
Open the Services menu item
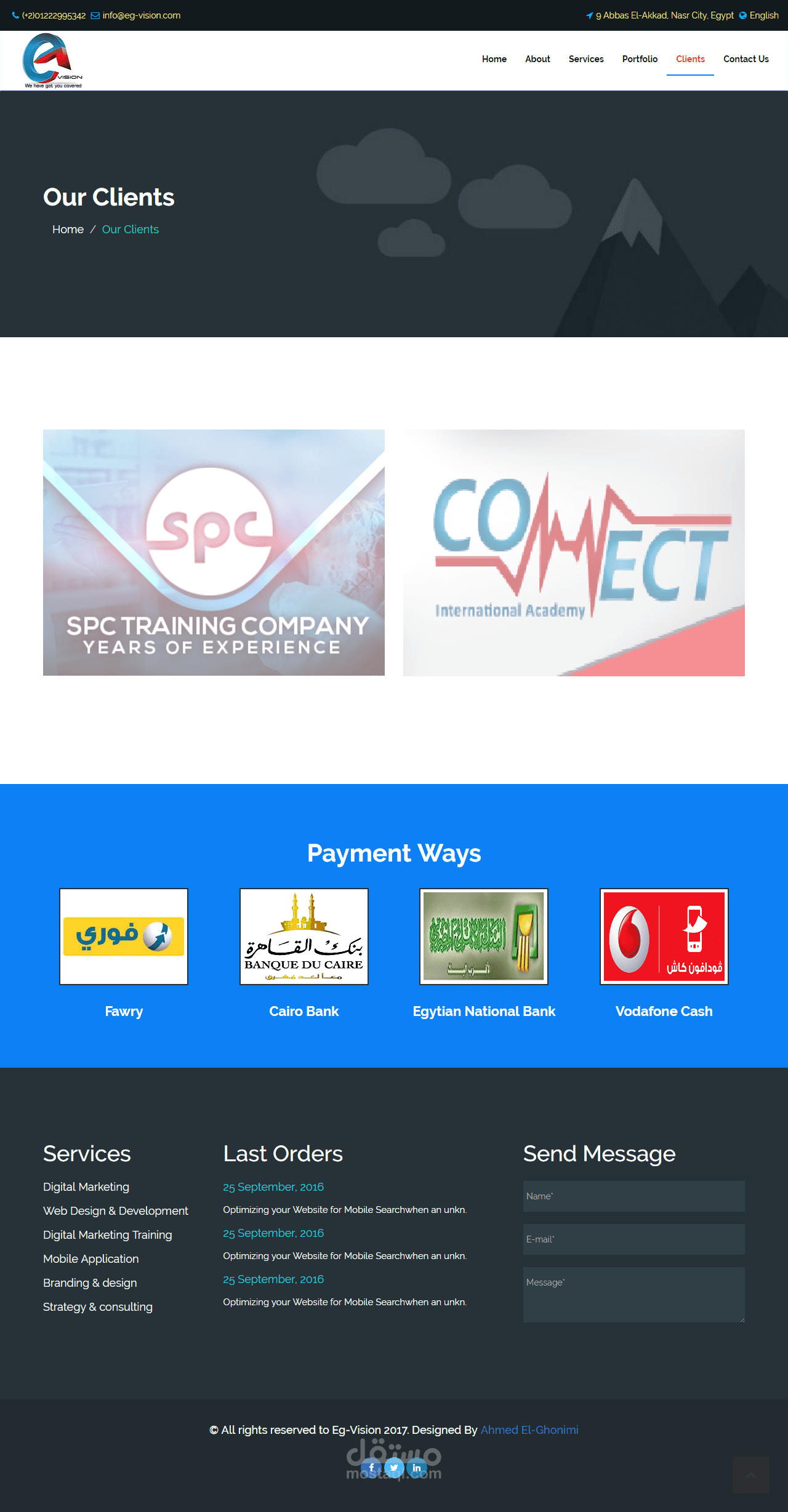click(x=586, y=59)
